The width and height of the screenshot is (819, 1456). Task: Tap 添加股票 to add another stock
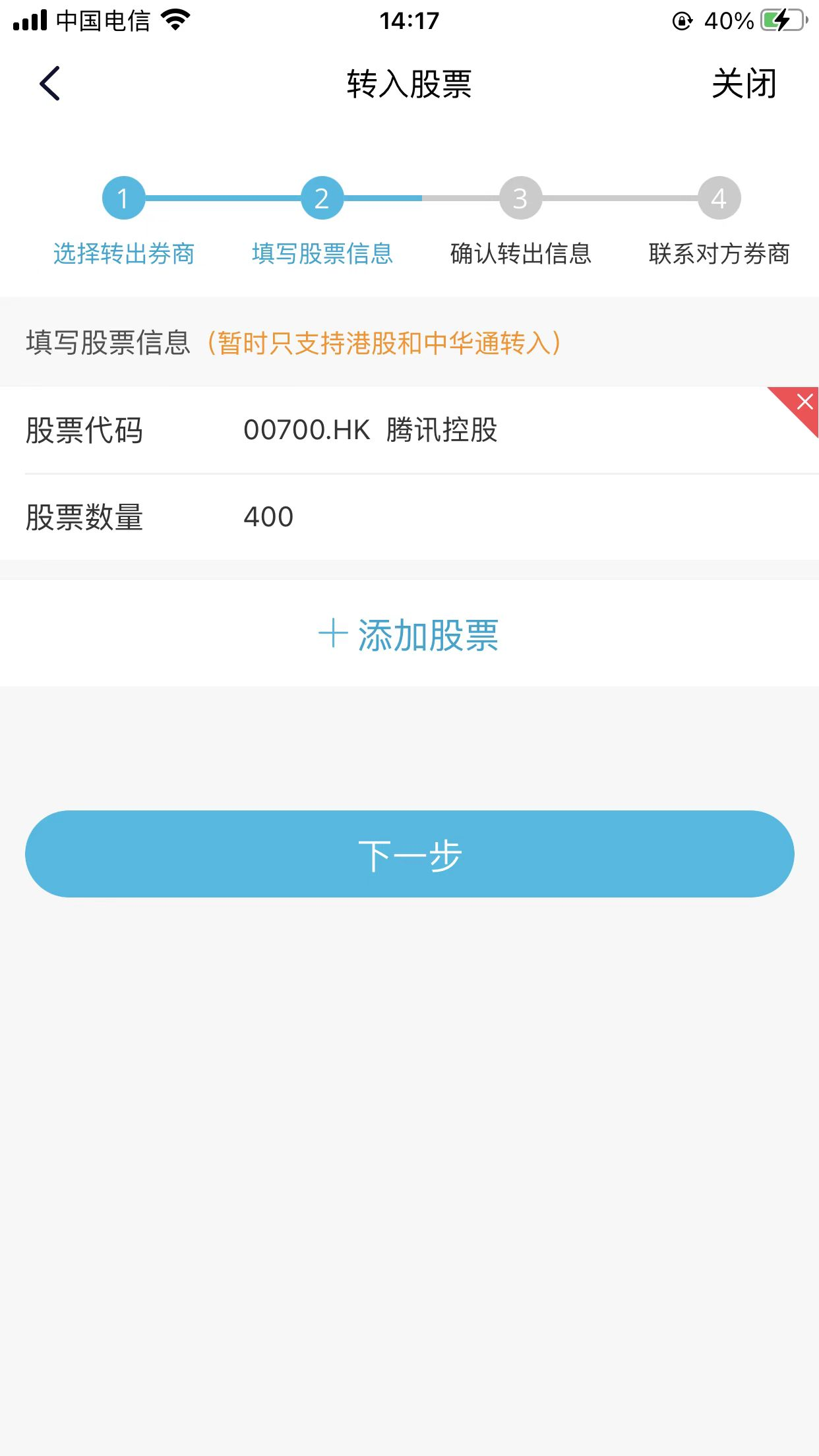[409, 634]
